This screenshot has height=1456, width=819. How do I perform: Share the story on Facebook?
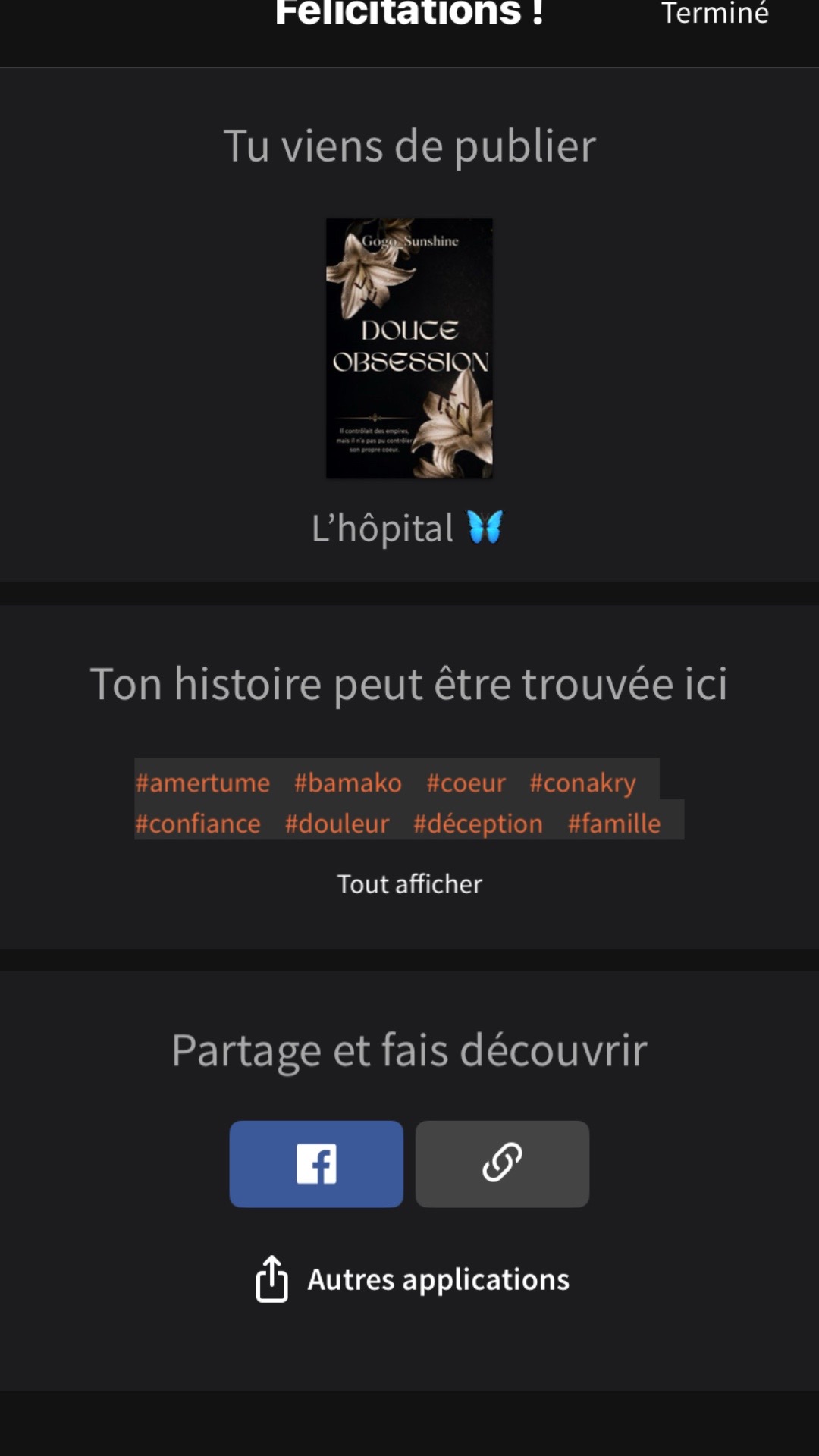pos(316,1164)
